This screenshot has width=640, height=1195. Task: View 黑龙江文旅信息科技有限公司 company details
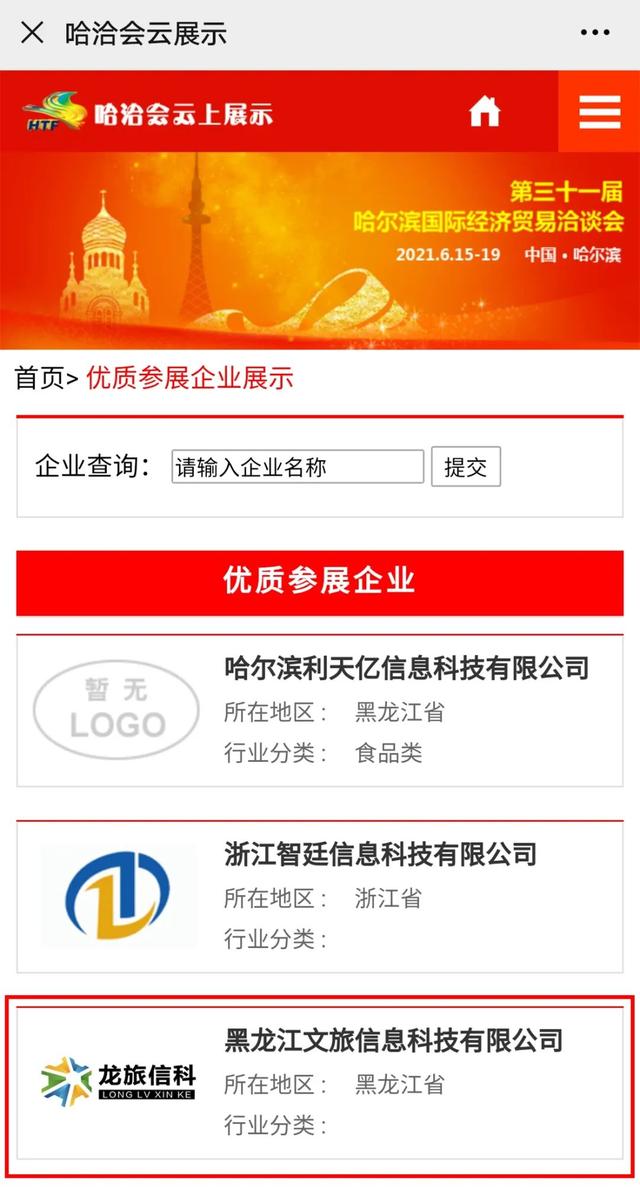click(393, 1040)
